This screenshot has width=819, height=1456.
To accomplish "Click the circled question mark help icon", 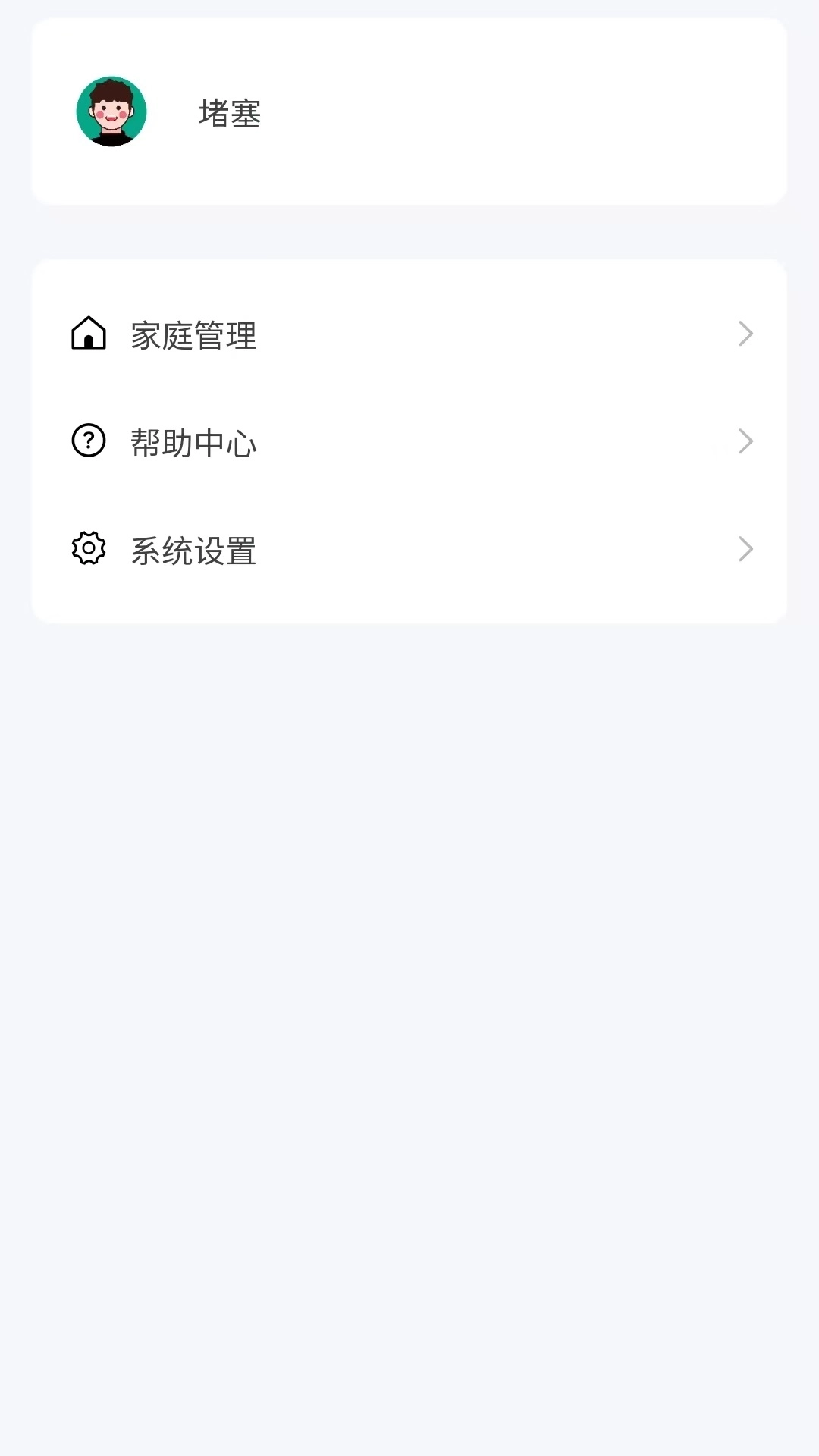I will [87, 442].
